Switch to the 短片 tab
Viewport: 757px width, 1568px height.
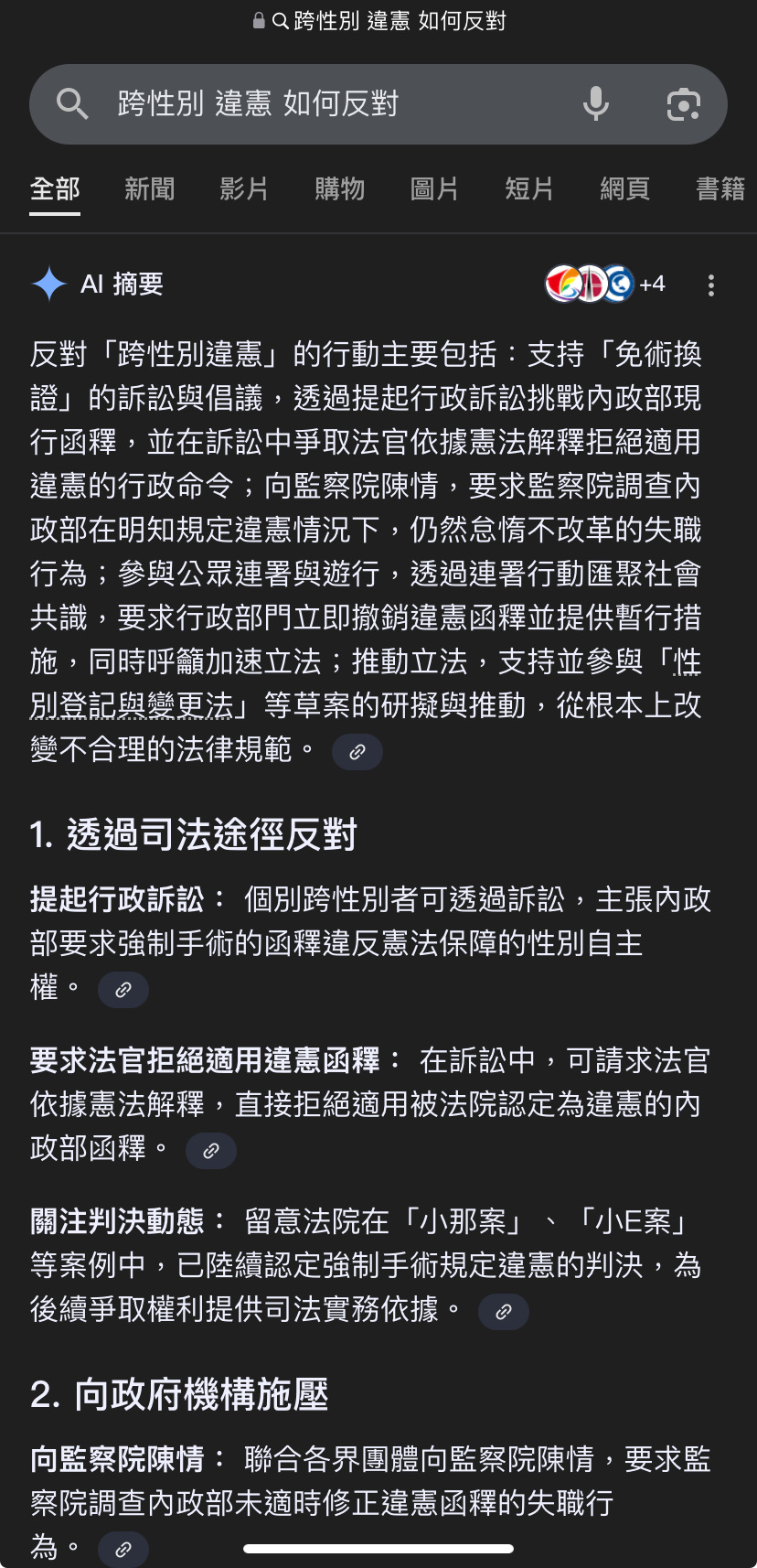(529, 189)
